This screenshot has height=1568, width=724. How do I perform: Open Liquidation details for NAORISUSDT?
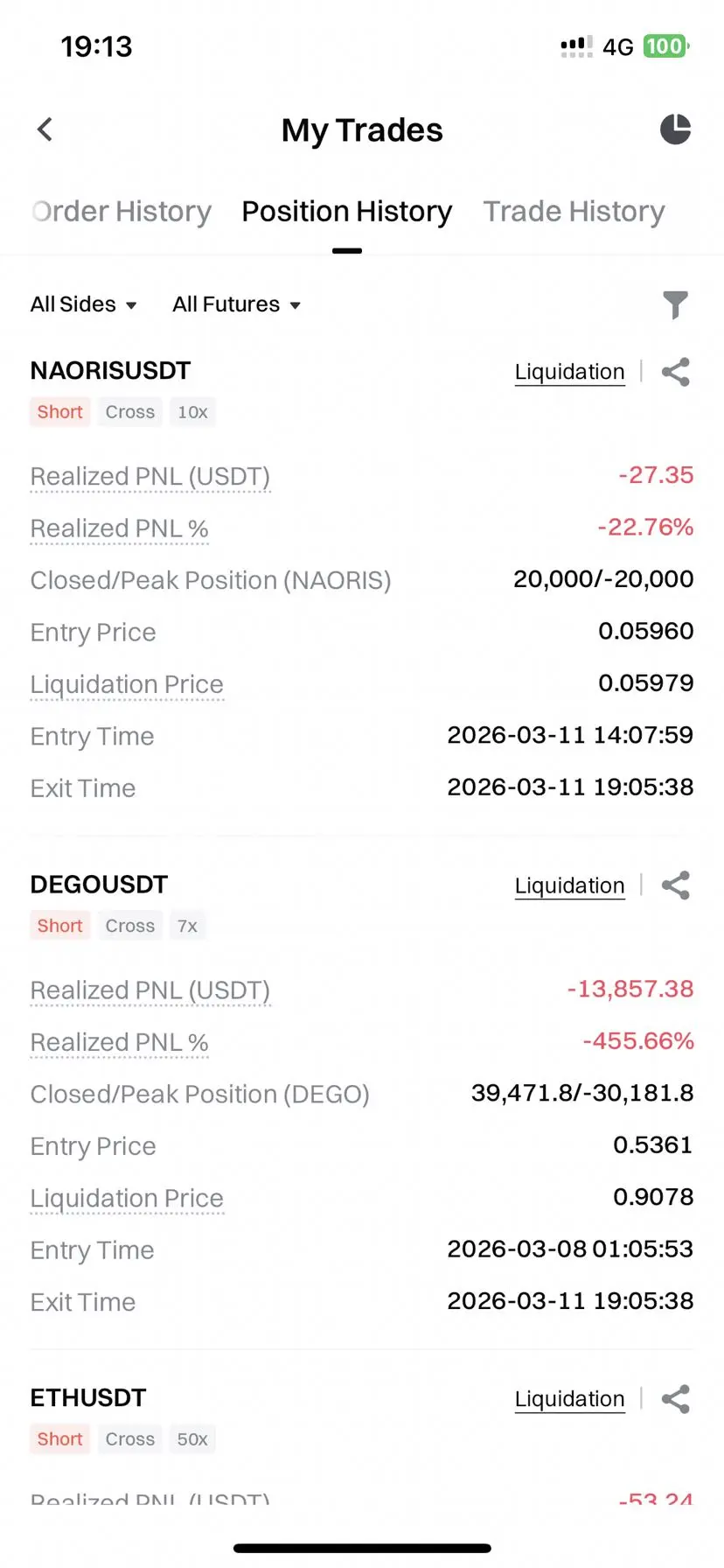[569, 372]
